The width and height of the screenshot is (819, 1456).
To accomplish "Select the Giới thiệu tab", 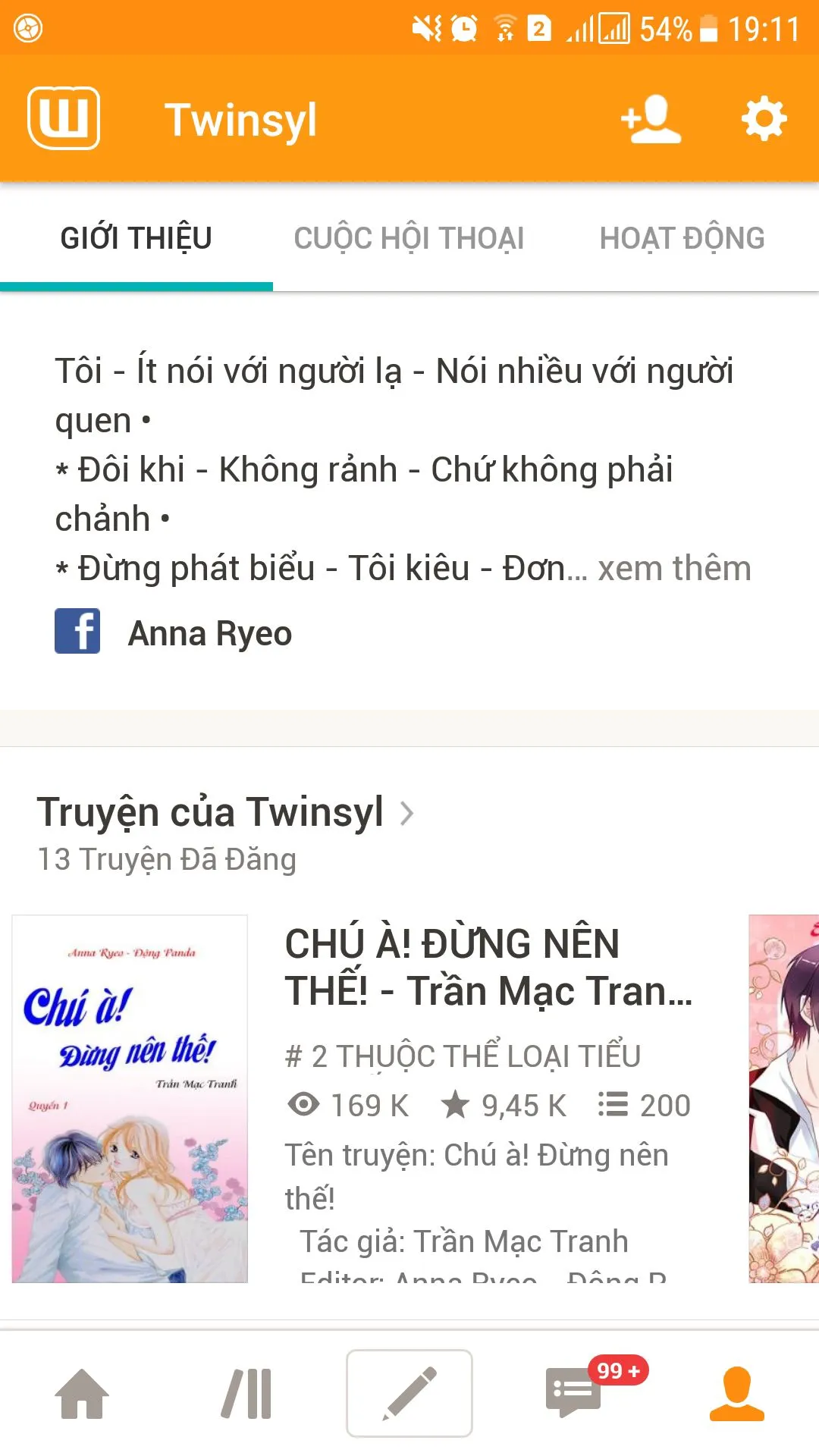I will 136,238.
